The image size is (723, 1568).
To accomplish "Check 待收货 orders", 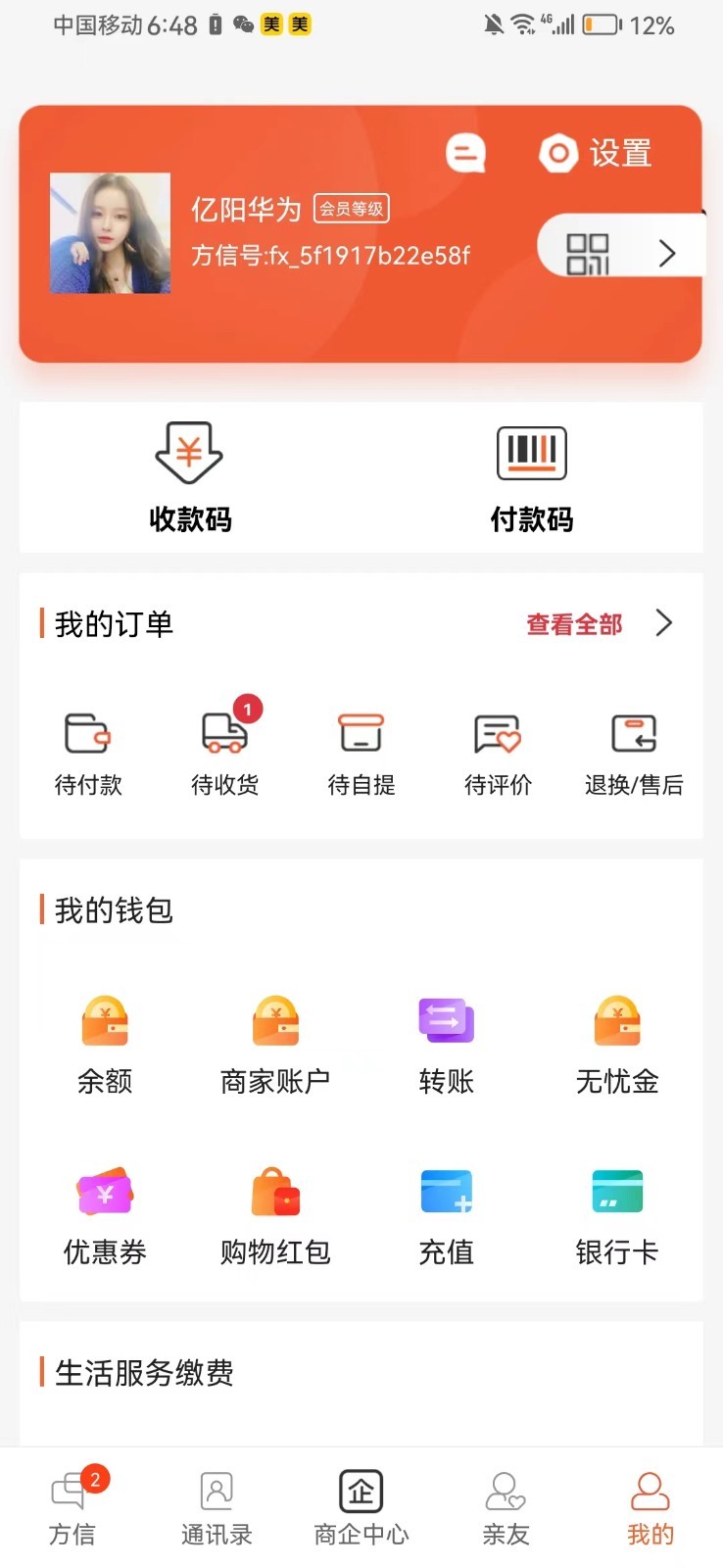I will (x=225, y=753).
